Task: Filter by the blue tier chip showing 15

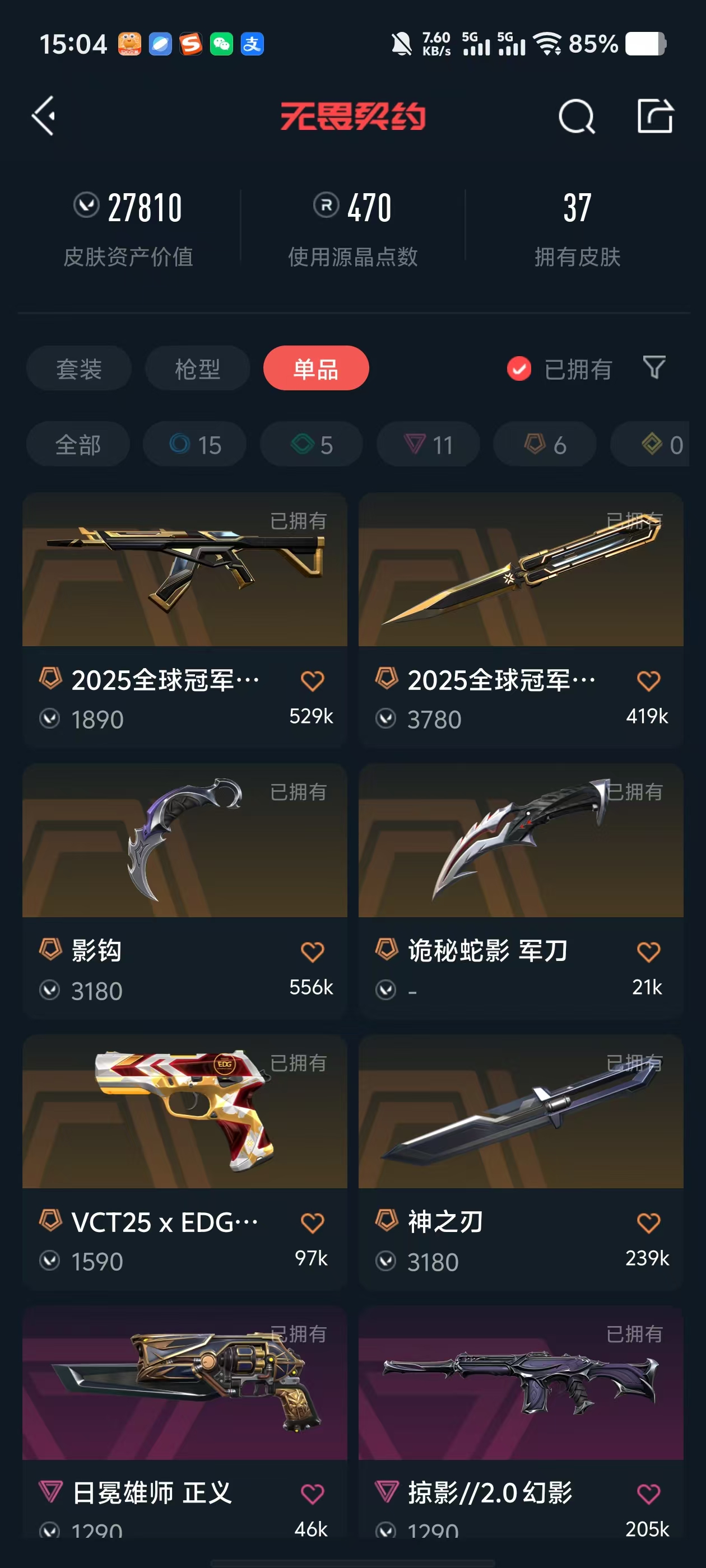Action: coord(195,444)
